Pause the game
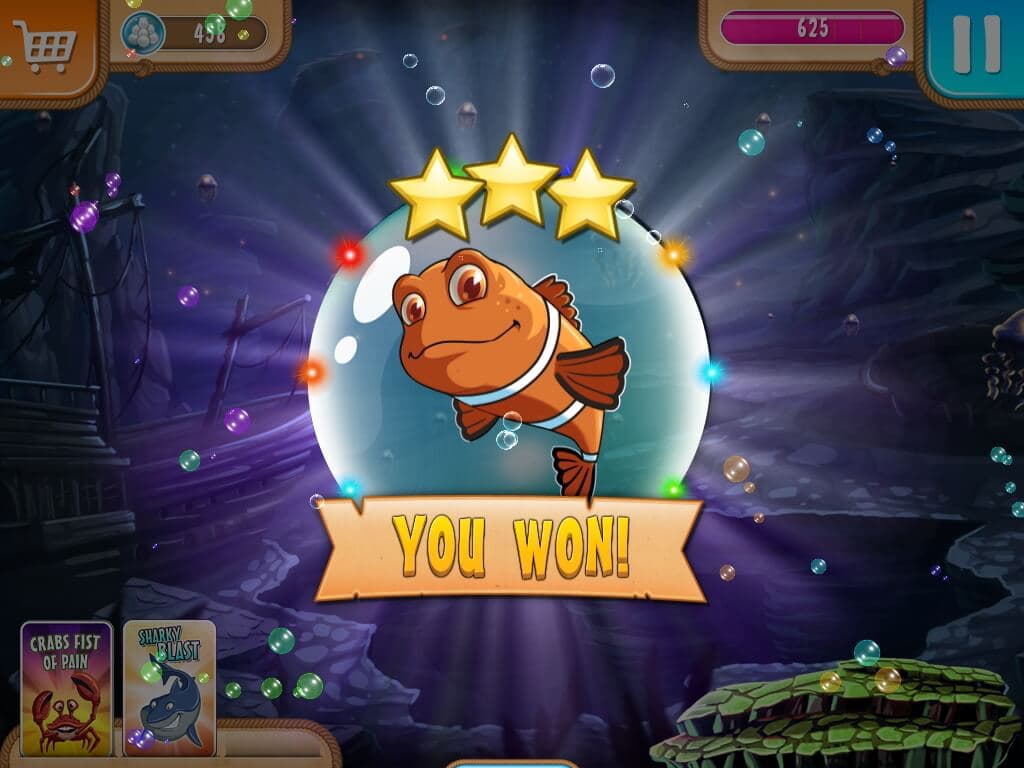 click(975, 45)
